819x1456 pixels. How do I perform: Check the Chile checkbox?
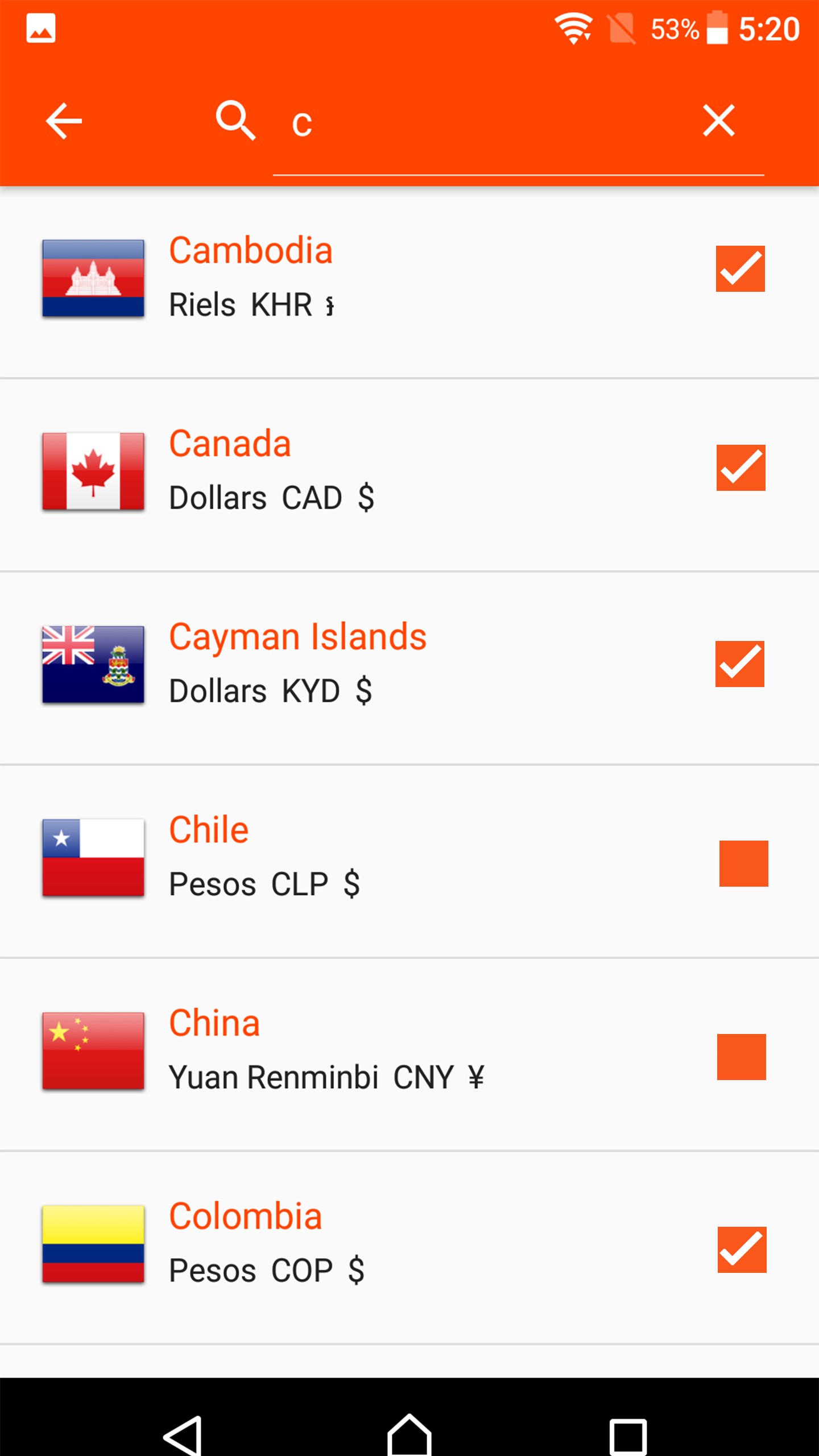(x=743, y=863)
